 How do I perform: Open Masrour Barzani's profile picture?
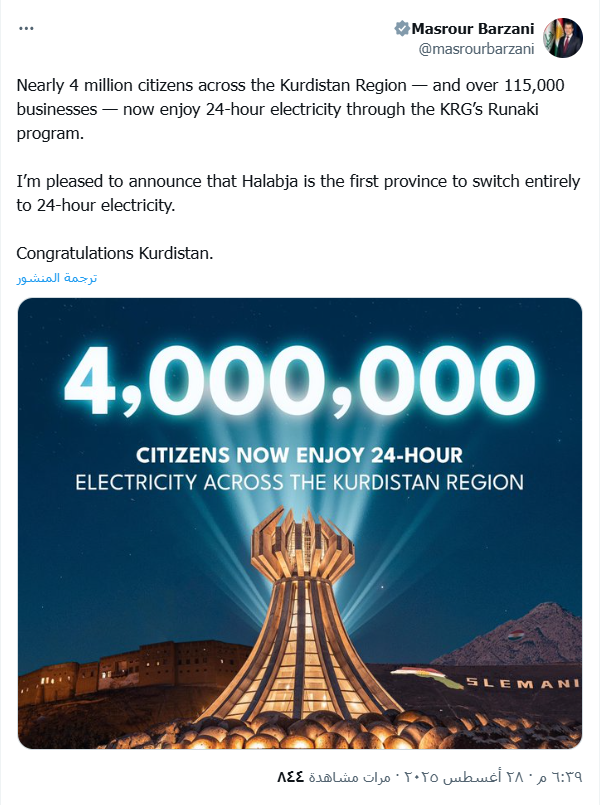pos(564,36)
